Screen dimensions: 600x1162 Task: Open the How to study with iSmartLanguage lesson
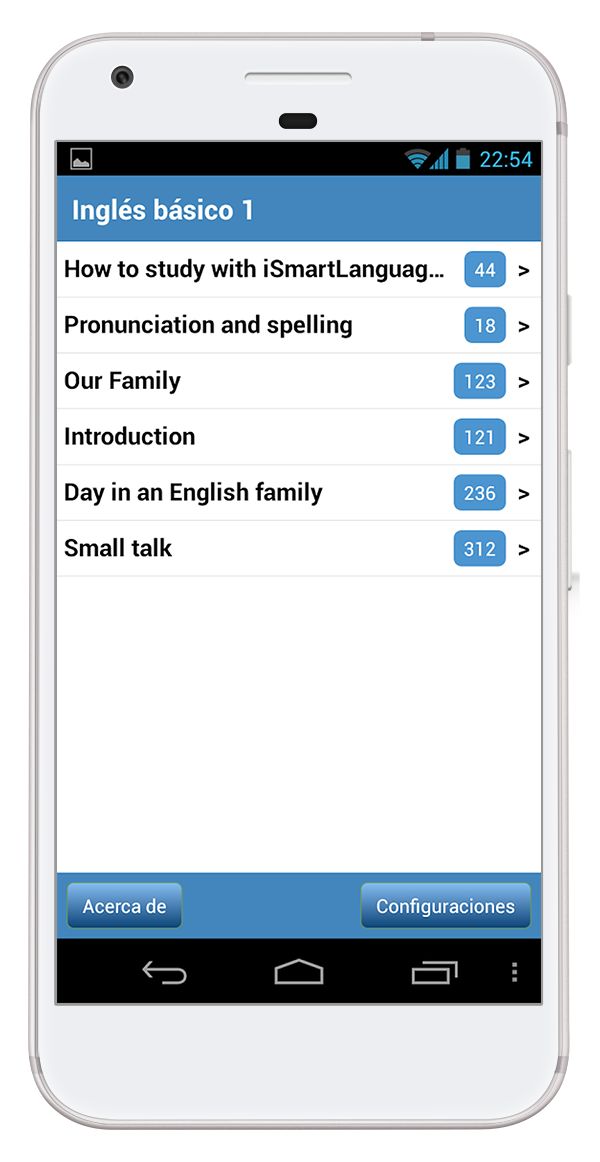299,270
